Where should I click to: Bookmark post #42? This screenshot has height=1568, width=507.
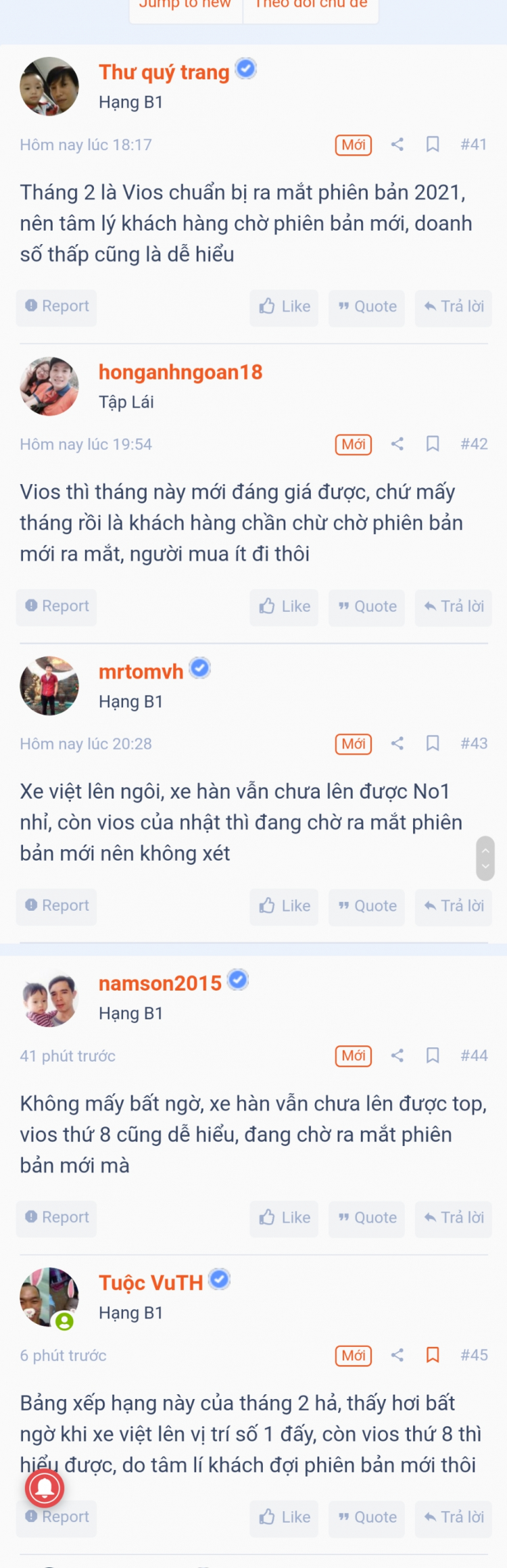[x=433, y=444]
